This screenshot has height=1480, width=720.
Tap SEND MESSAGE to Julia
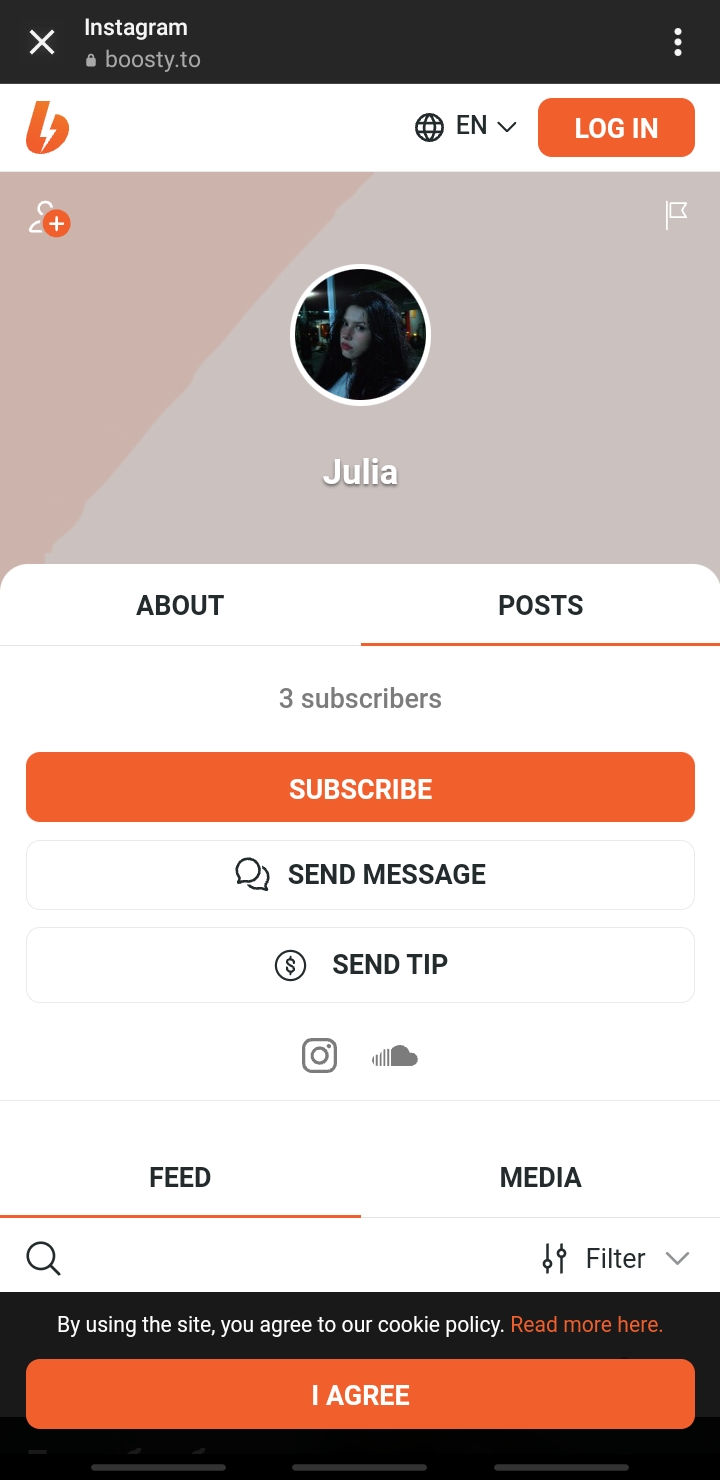point(360,875)
